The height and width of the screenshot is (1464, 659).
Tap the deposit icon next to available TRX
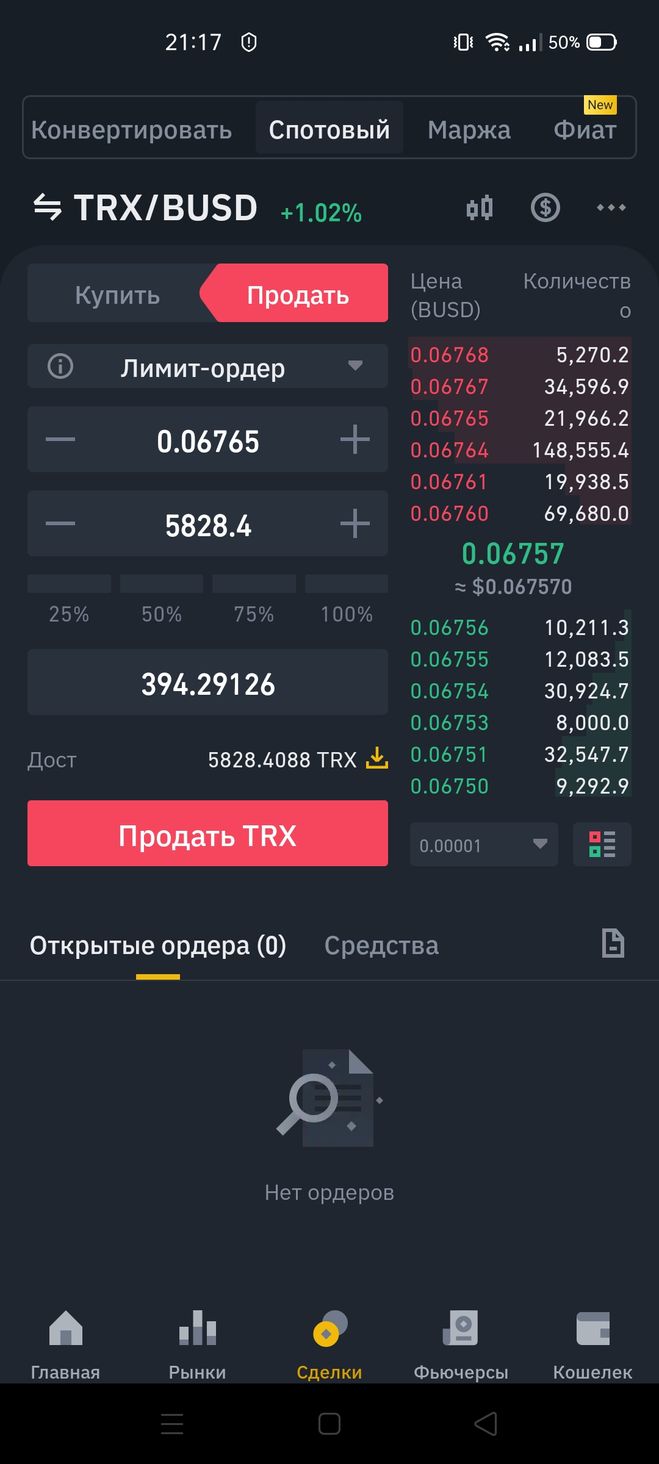(x=377, y=759)
